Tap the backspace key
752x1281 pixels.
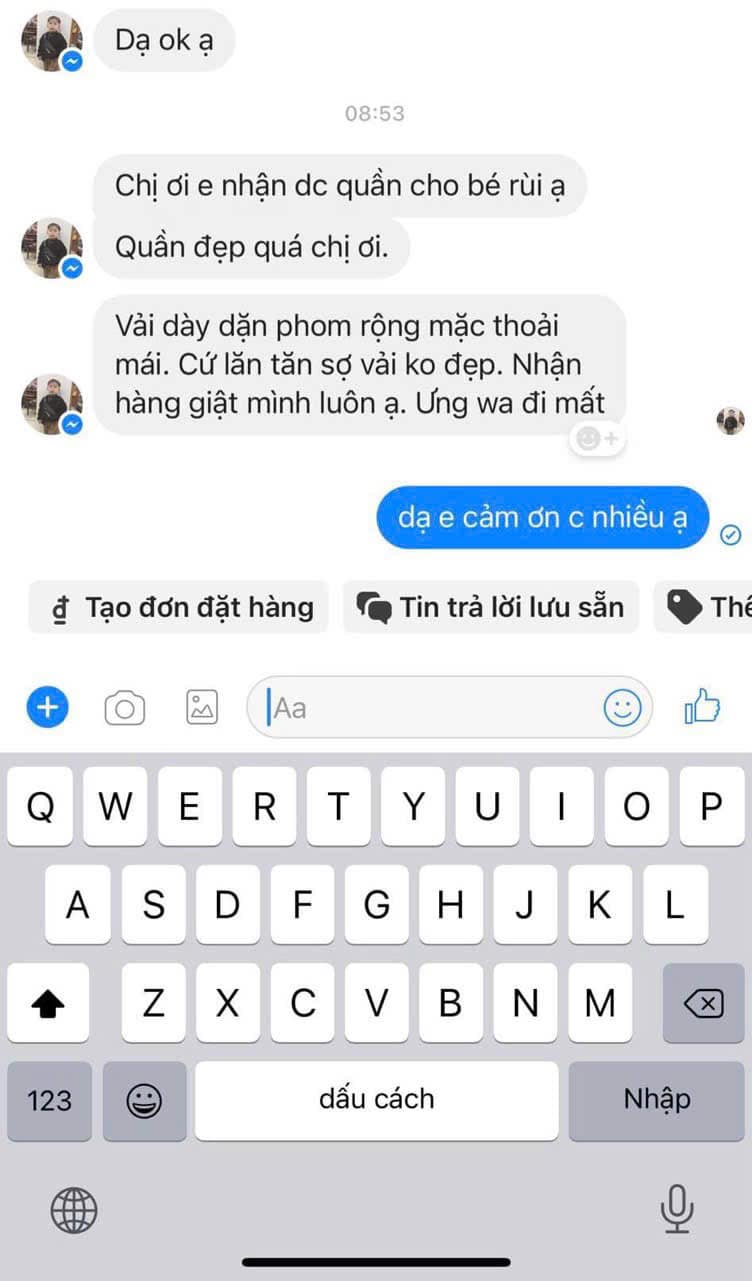pos(704,1003)
